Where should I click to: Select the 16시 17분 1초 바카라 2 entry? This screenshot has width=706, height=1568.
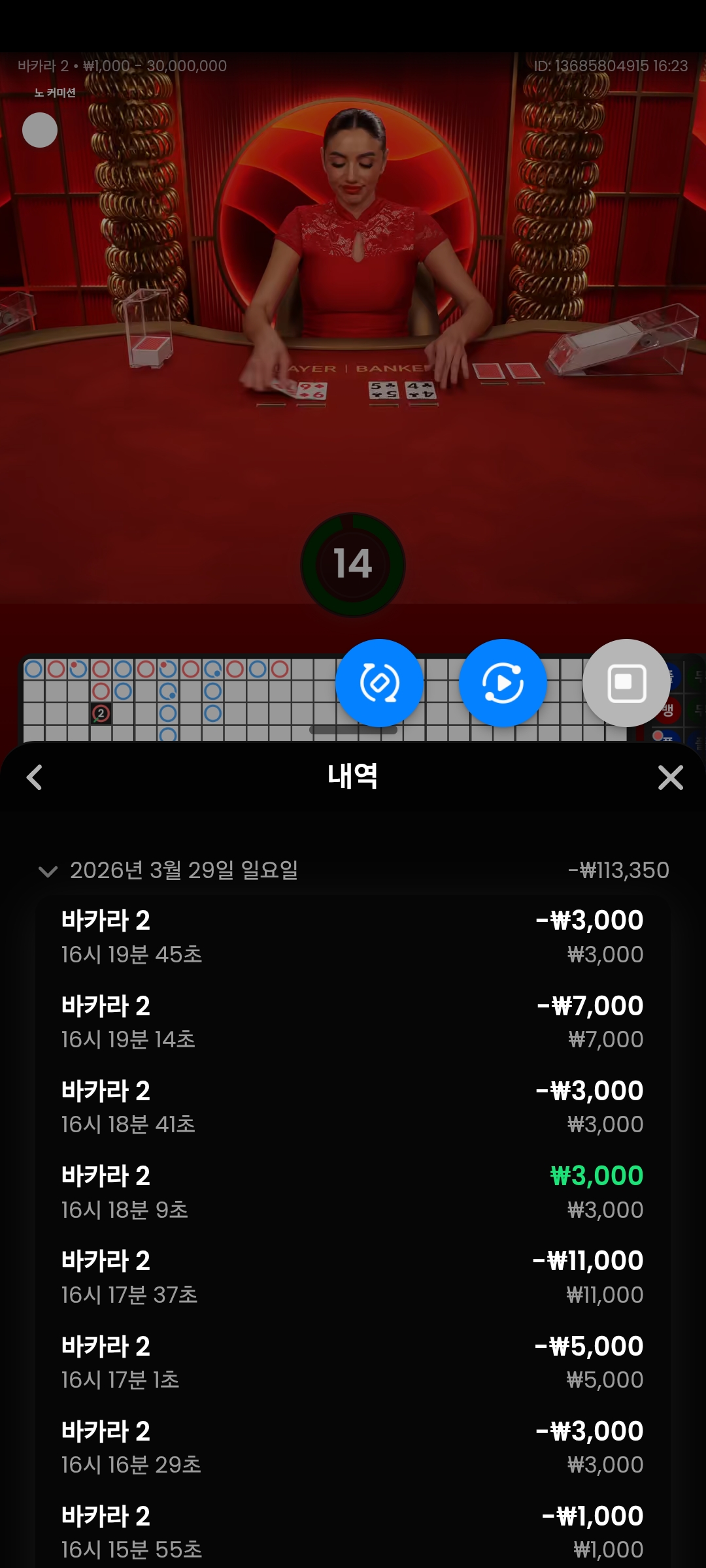tap(353, 1362)
